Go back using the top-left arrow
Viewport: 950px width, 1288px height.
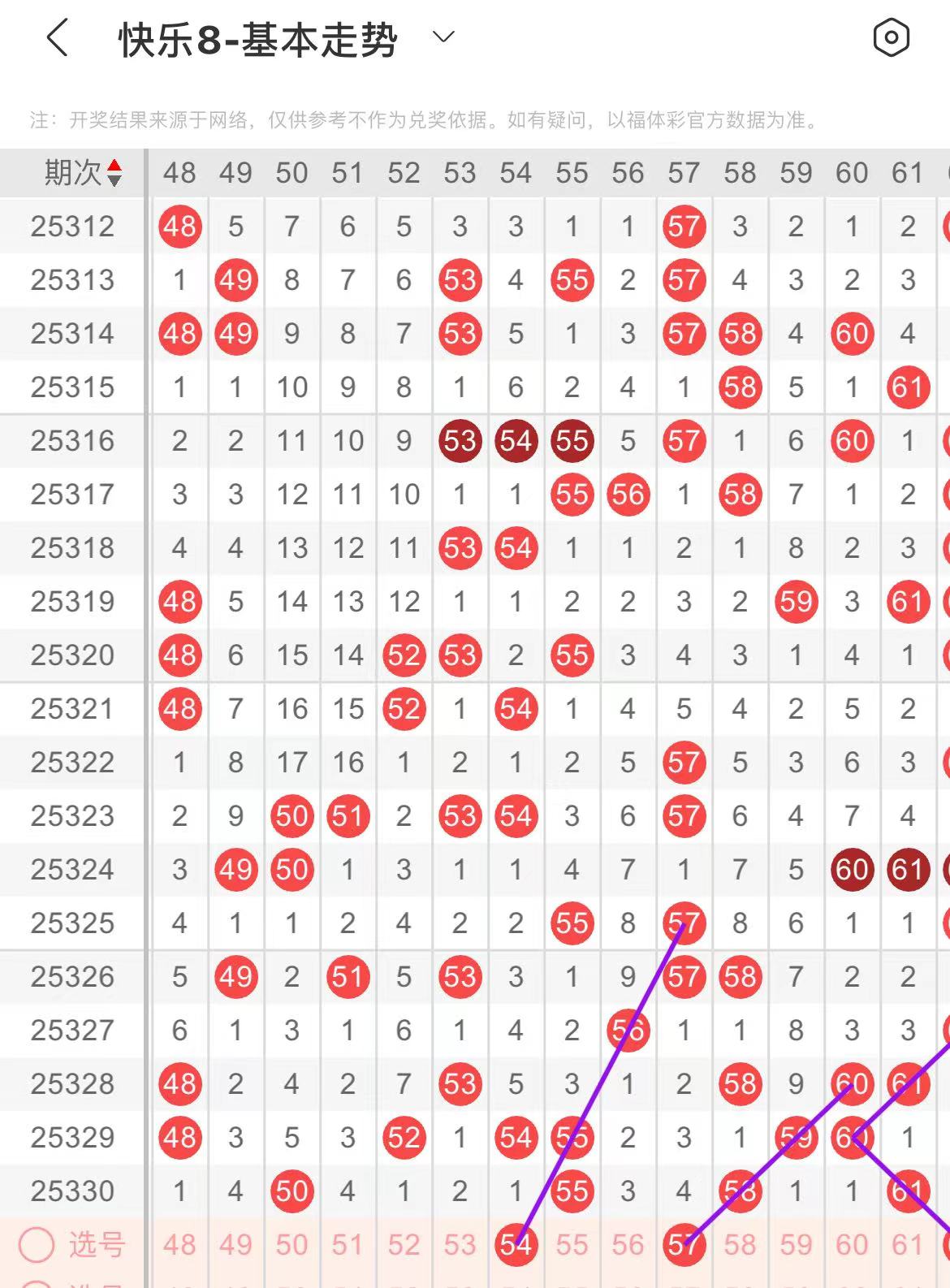[x=57, y=38]
